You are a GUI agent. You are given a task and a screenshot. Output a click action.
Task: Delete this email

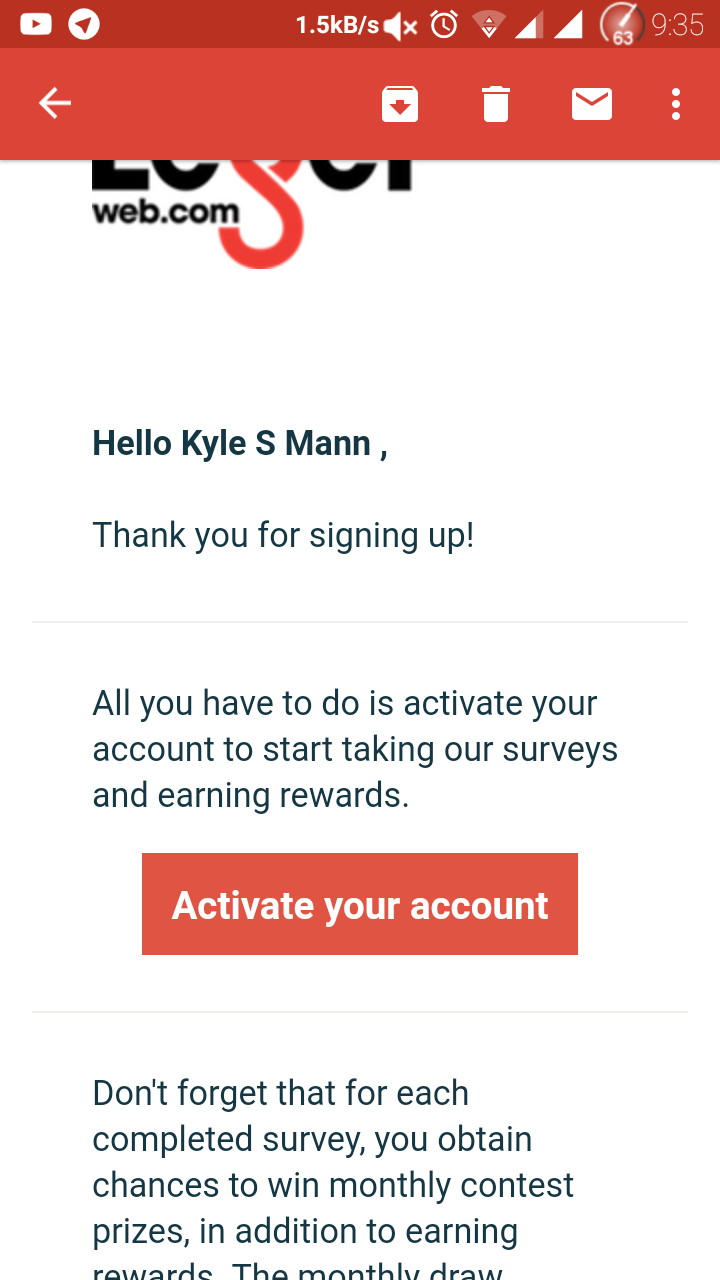coord(496,104)
